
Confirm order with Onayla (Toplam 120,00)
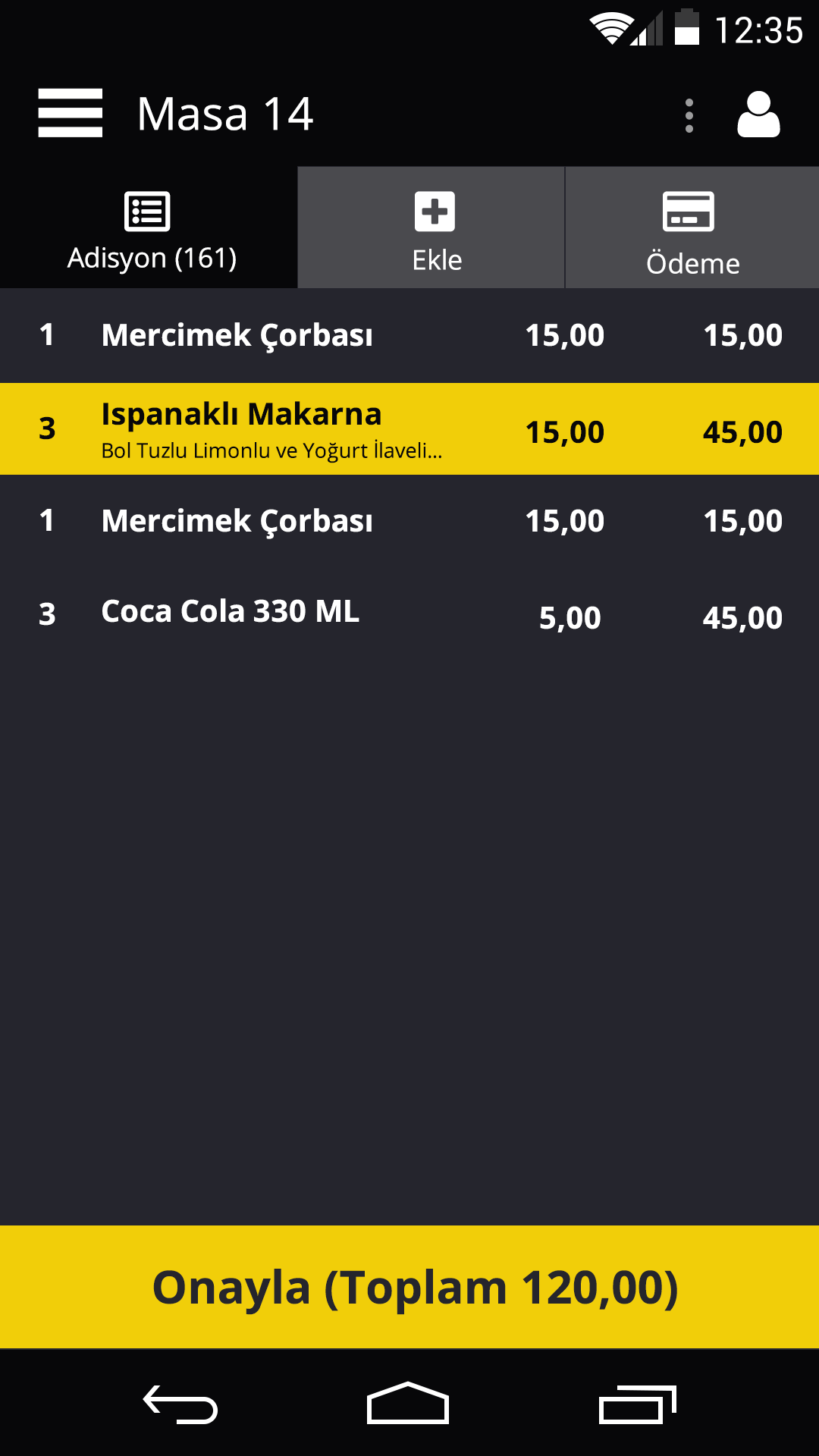pos(409,1287)
